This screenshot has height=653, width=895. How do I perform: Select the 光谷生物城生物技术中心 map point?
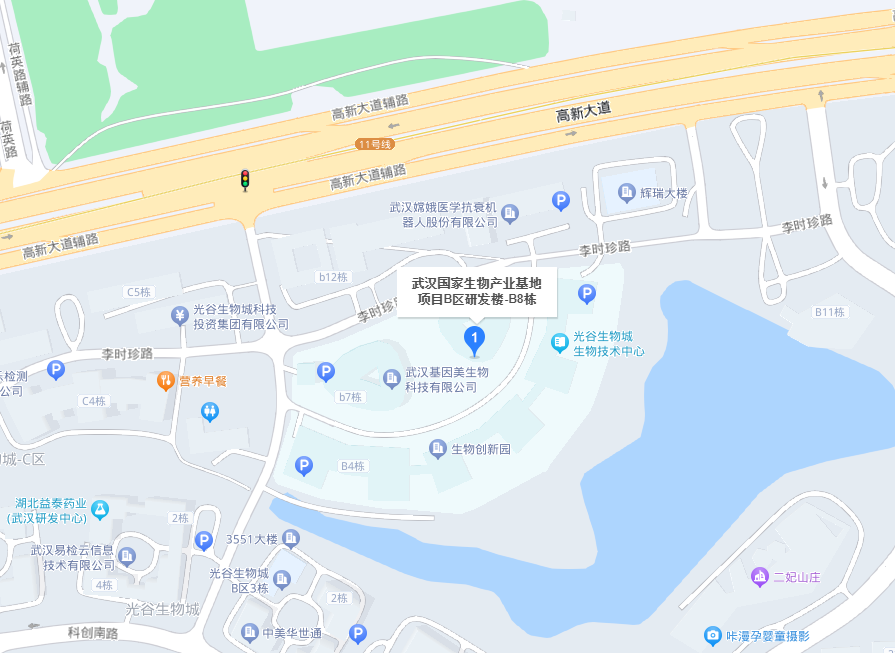tap(560, 343)
